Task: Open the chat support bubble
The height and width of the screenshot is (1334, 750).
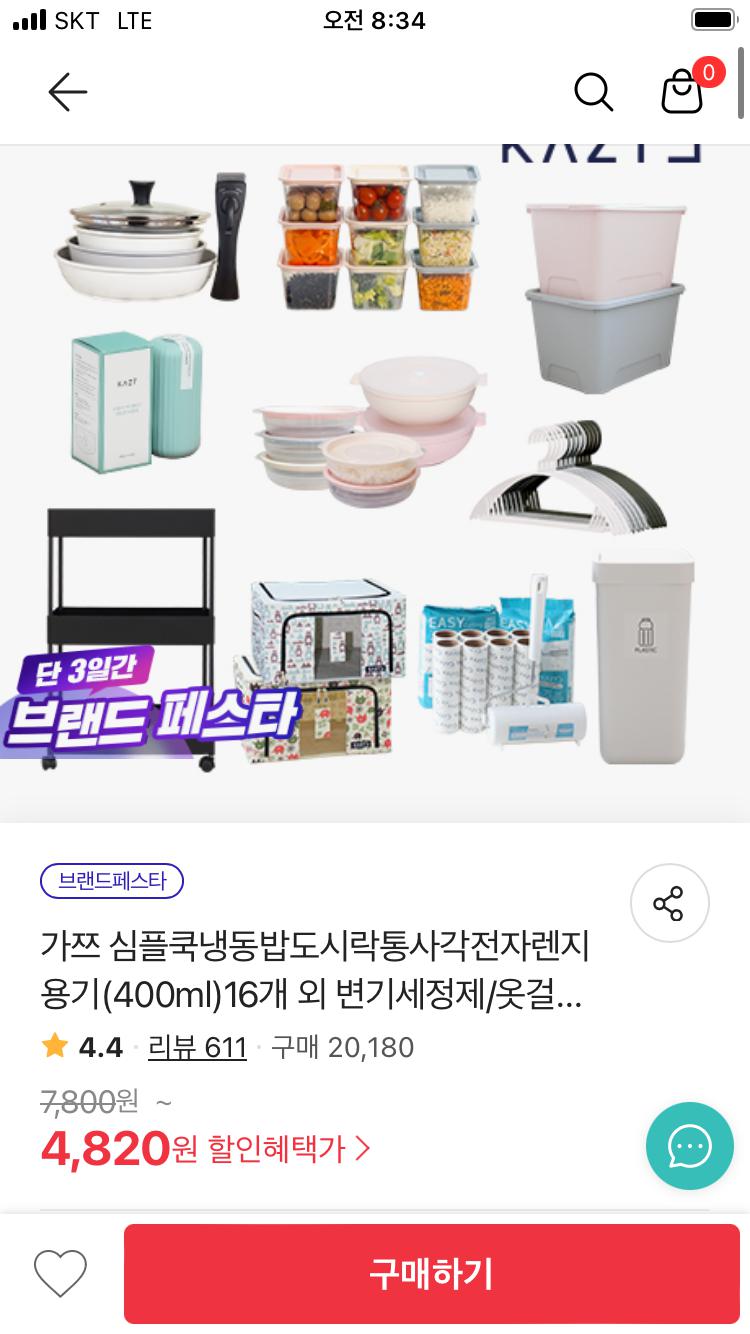Action: (689, 1146)
